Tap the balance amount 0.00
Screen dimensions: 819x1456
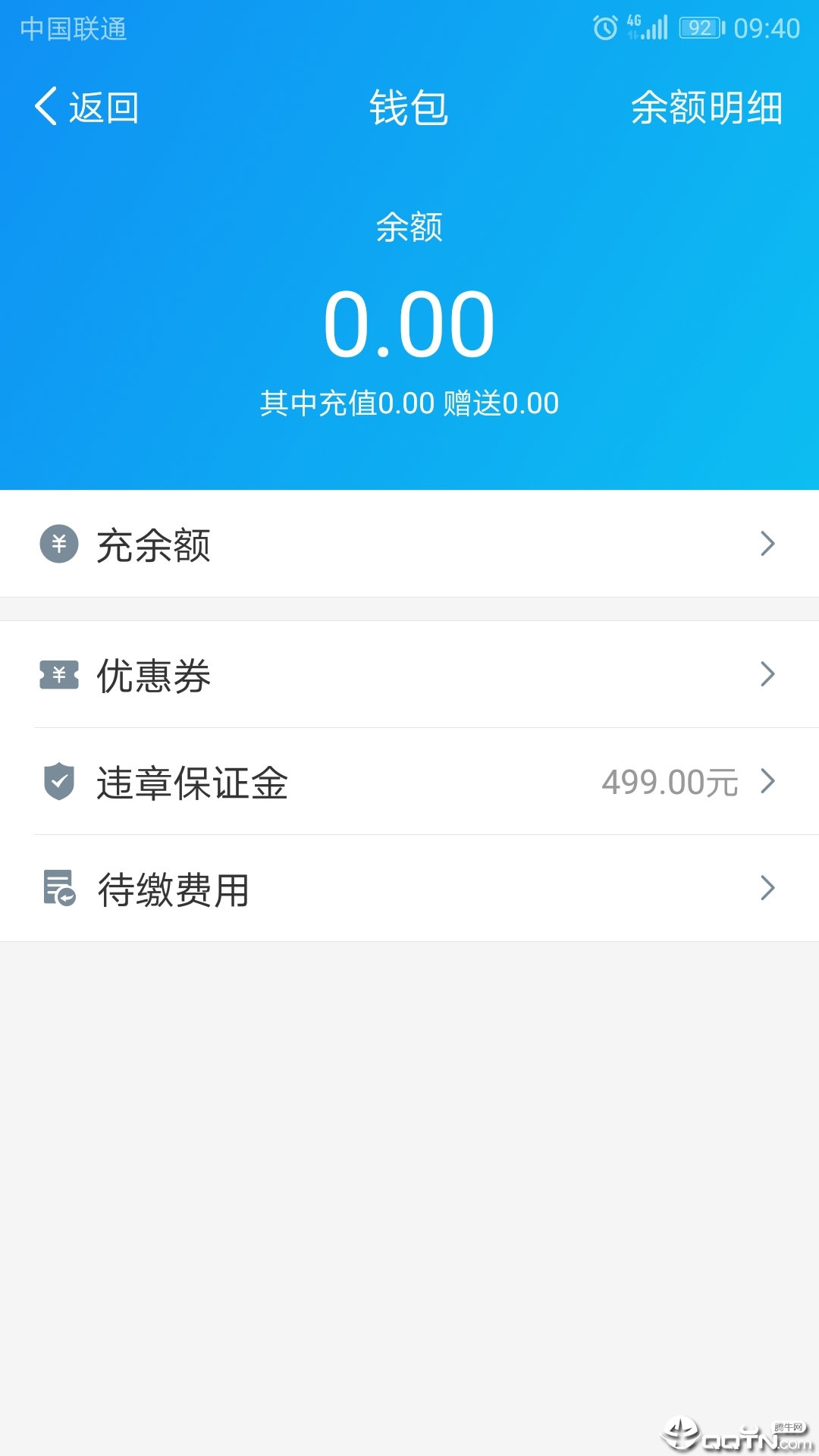[x=408, y=322]
